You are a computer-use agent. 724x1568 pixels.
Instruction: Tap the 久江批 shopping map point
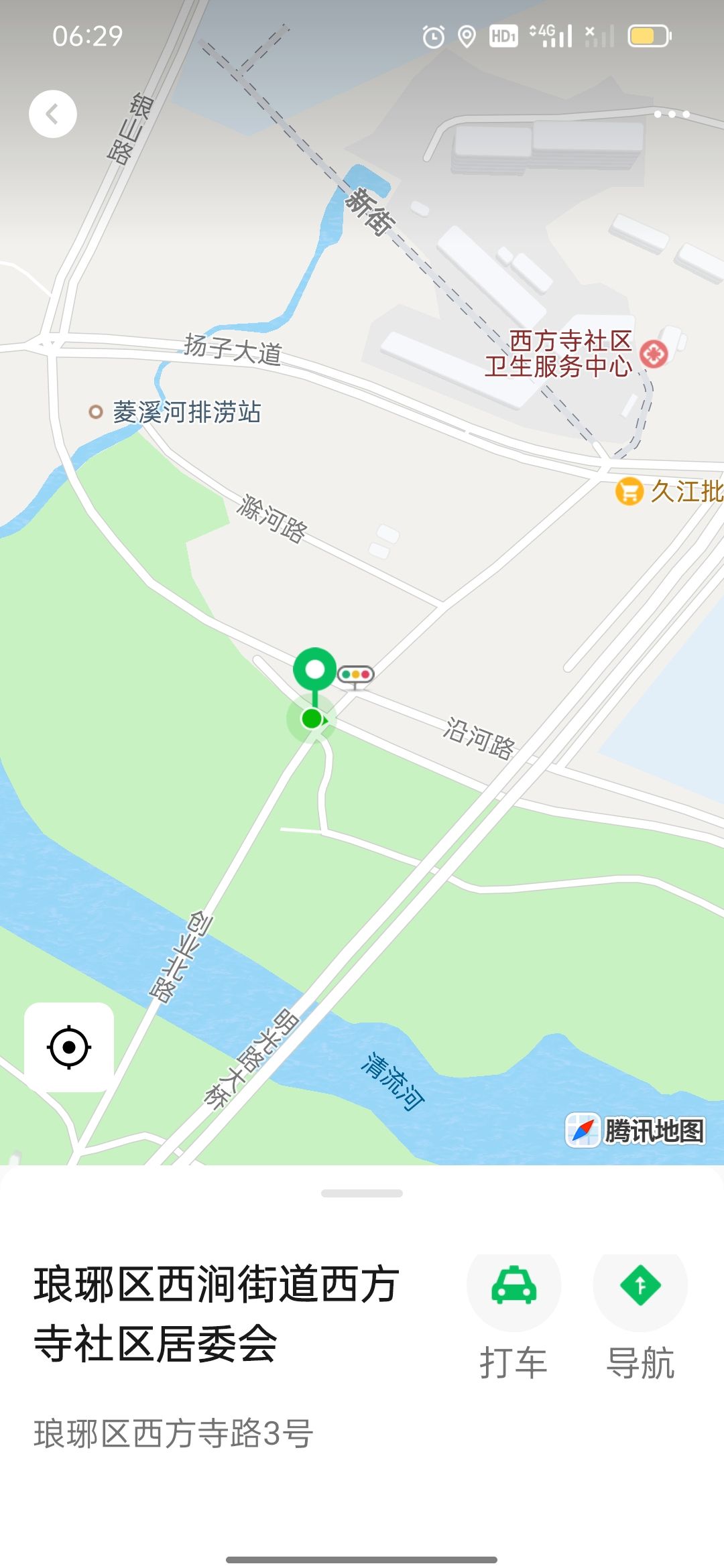pyautogui.click(x=629, y=491)
